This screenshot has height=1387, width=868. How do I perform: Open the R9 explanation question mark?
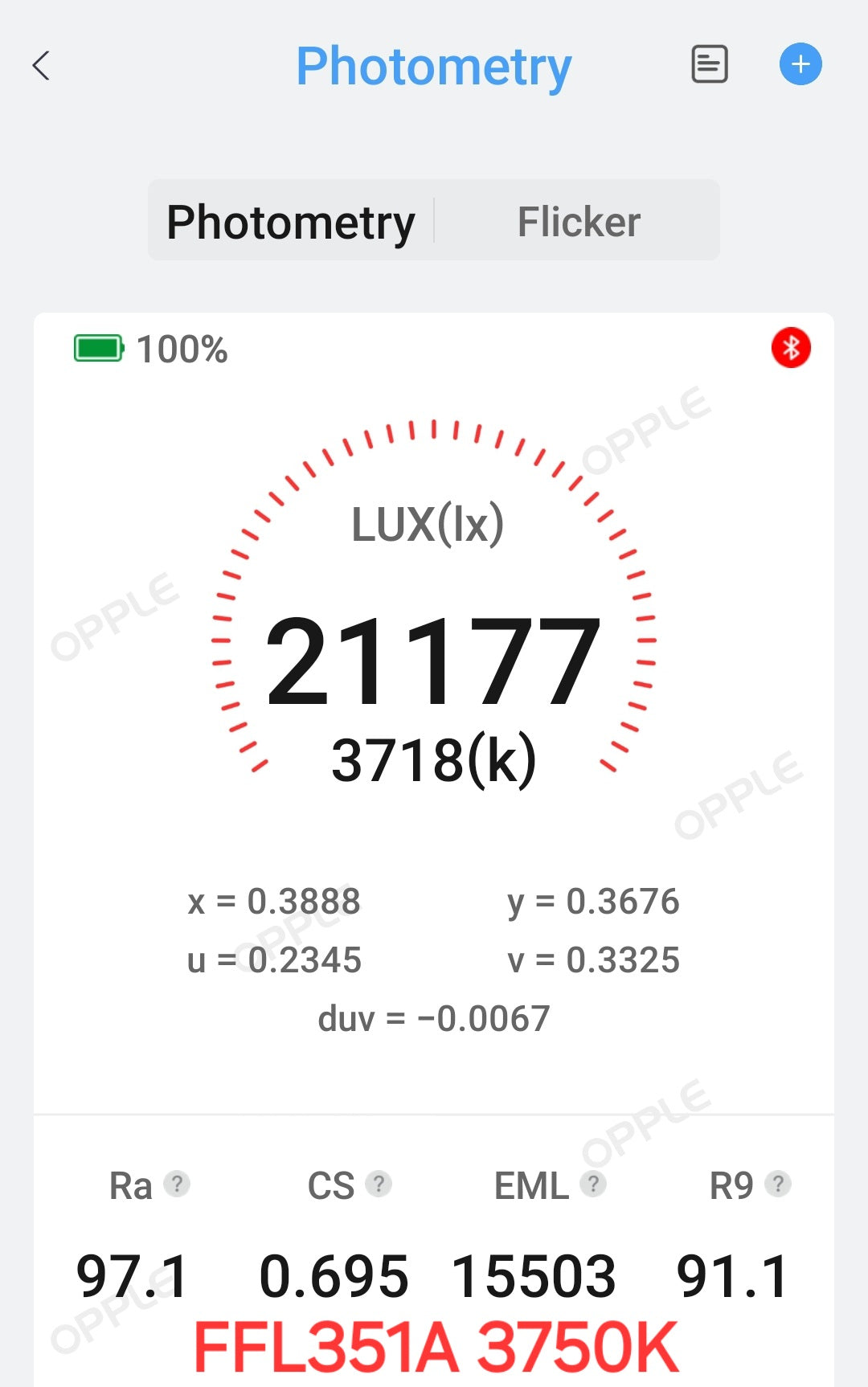click(777, 1184)
